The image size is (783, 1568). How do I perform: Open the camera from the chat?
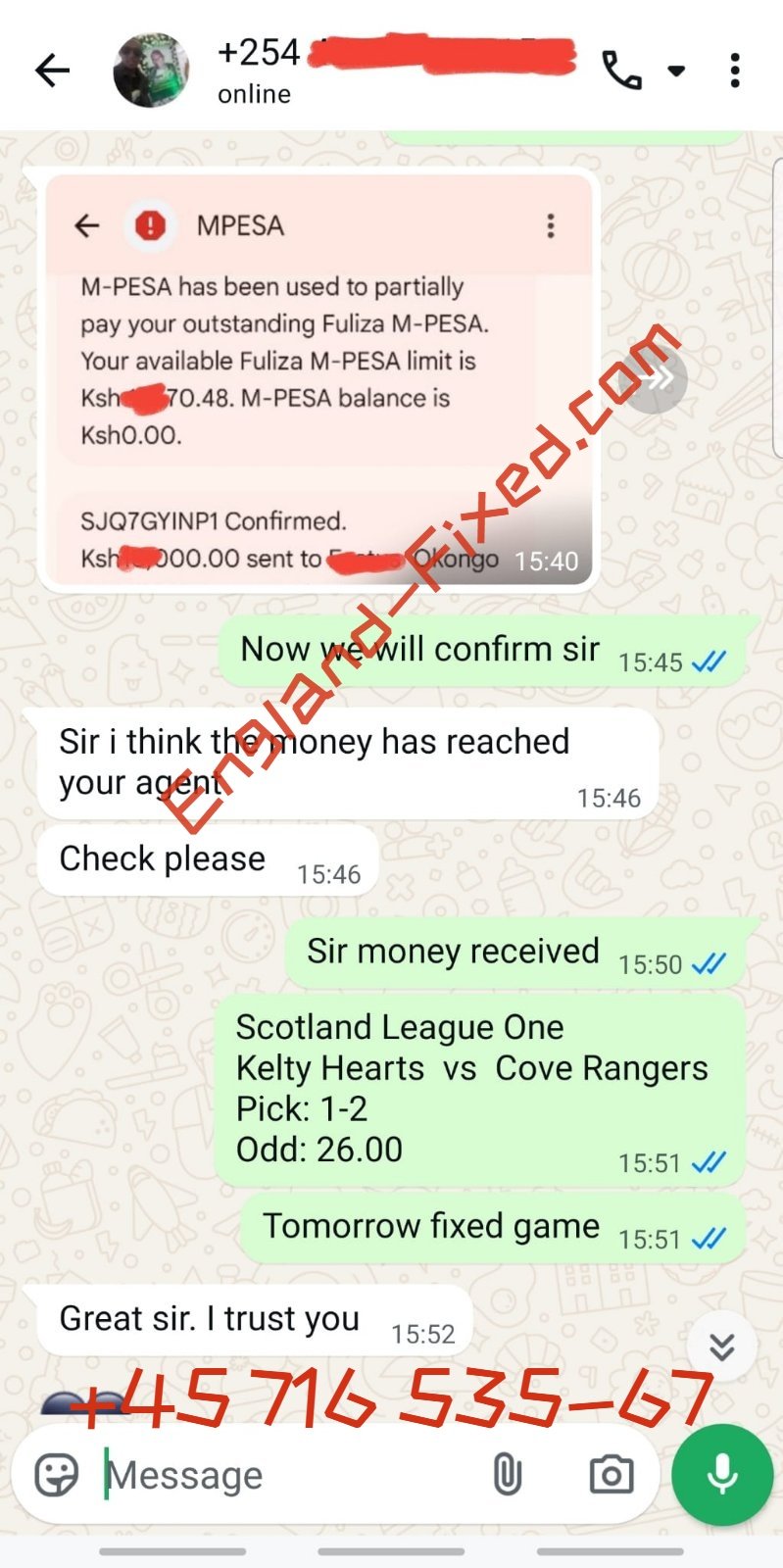(x=611, y=1475)
